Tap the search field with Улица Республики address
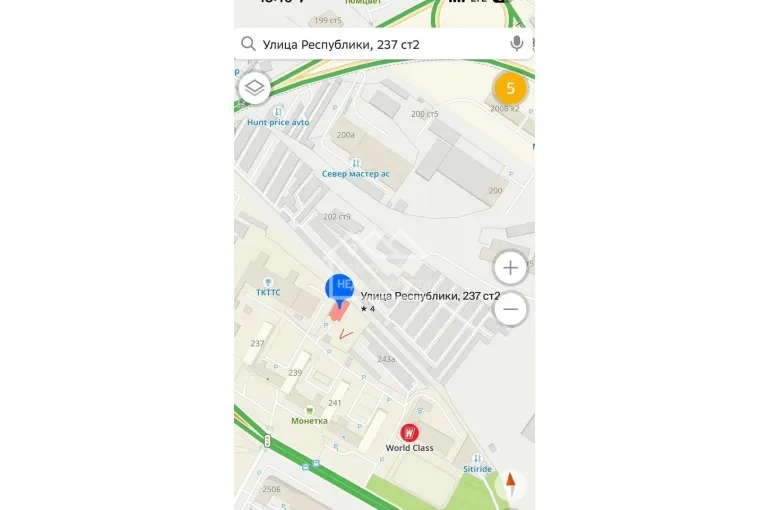 tap(375, 44)
